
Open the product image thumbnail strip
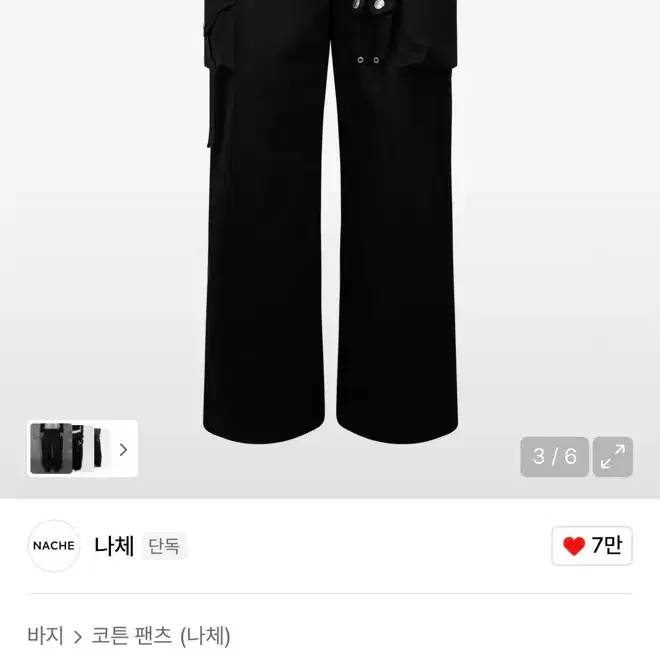[x=82, y=449]
